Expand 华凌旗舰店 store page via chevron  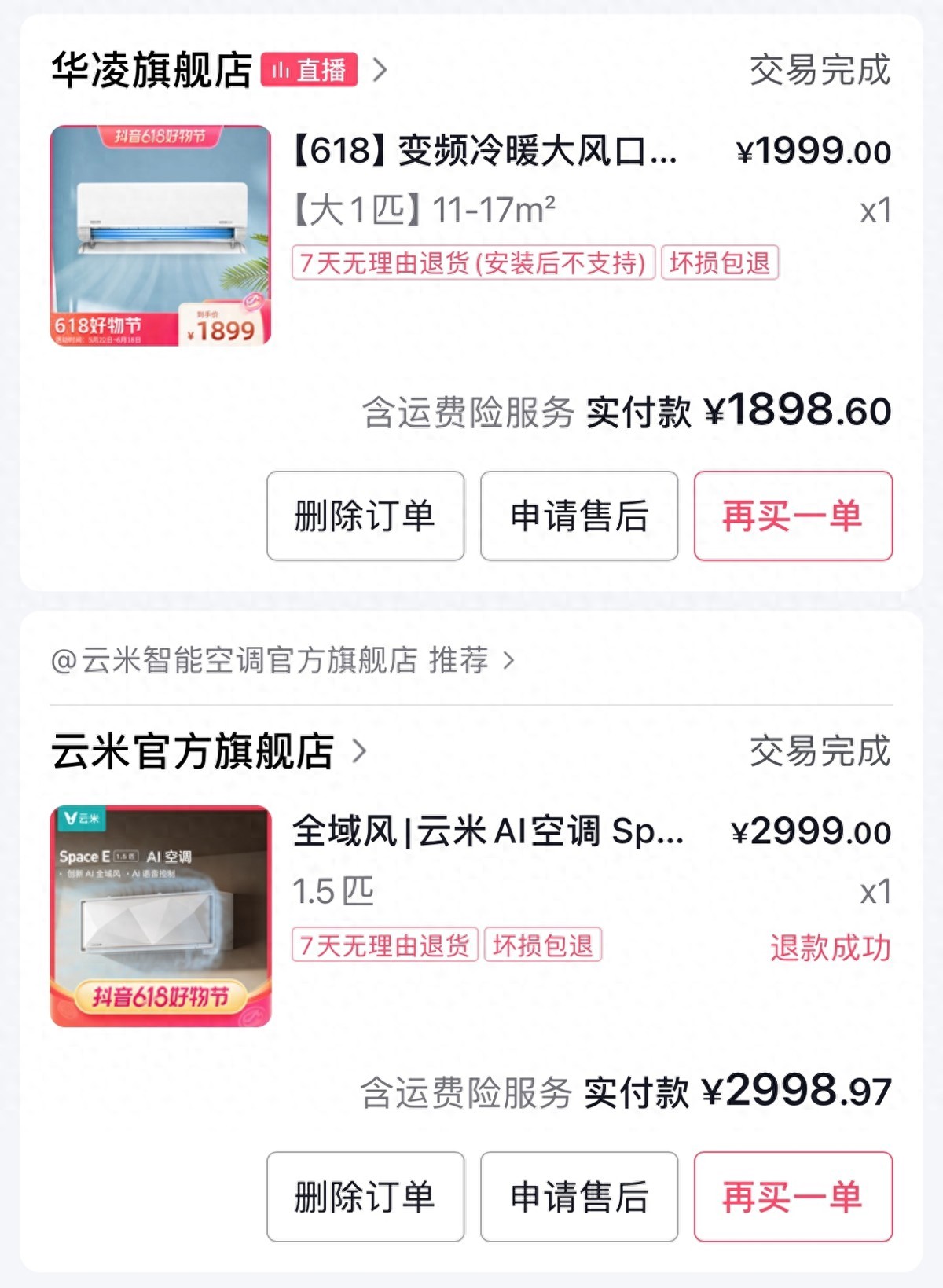382,71
